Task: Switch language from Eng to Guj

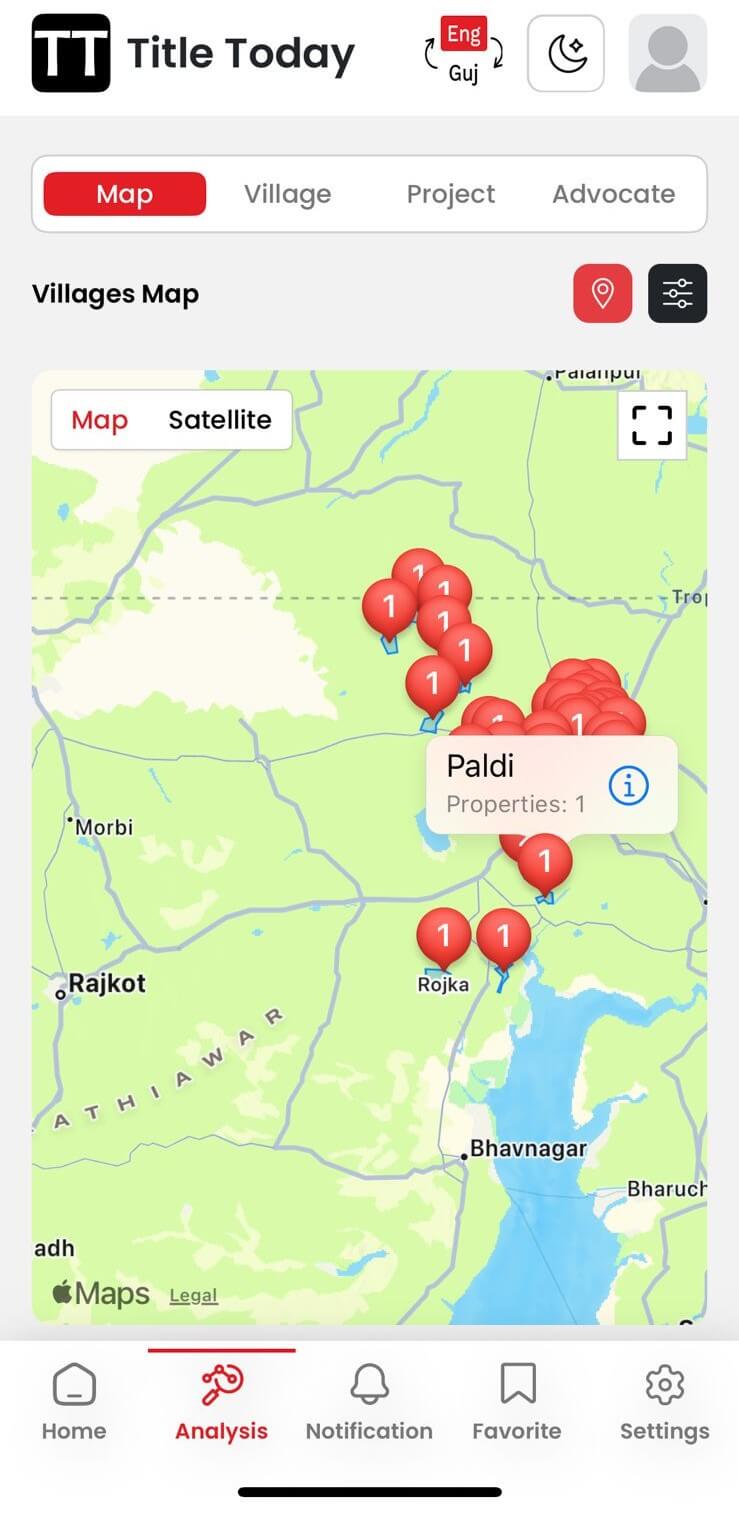Action: [463, 53]
